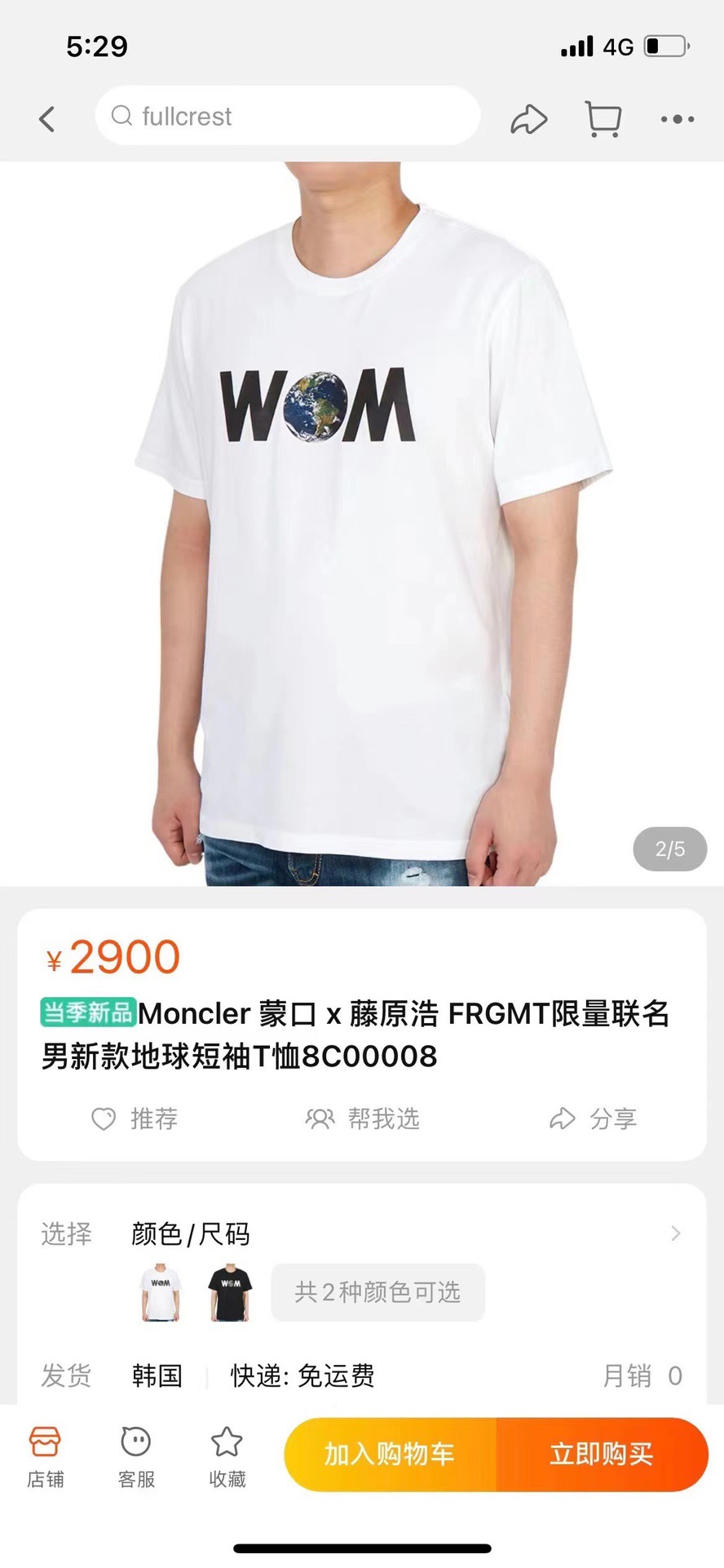The height and width of the screenshot is (1568, 724).
Task: View the 共2种颜色可选 color options
Action: click(x=377, y=1292)
